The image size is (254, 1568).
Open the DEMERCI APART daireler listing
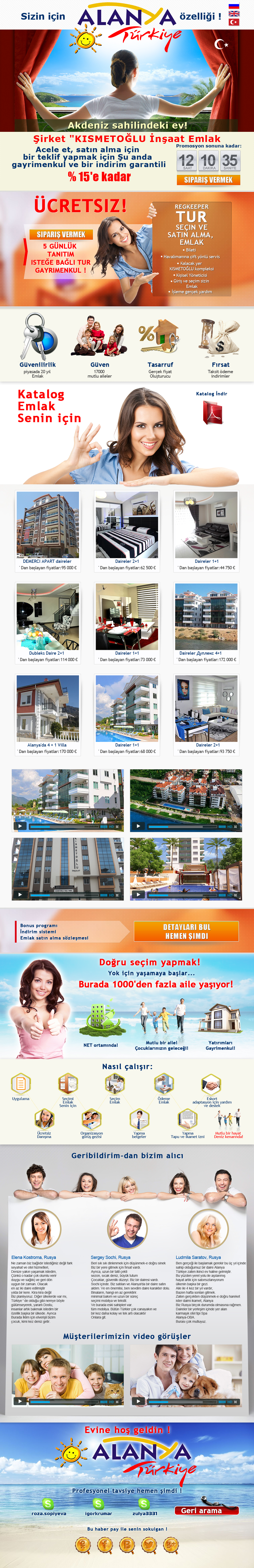(x=47, y=530)
